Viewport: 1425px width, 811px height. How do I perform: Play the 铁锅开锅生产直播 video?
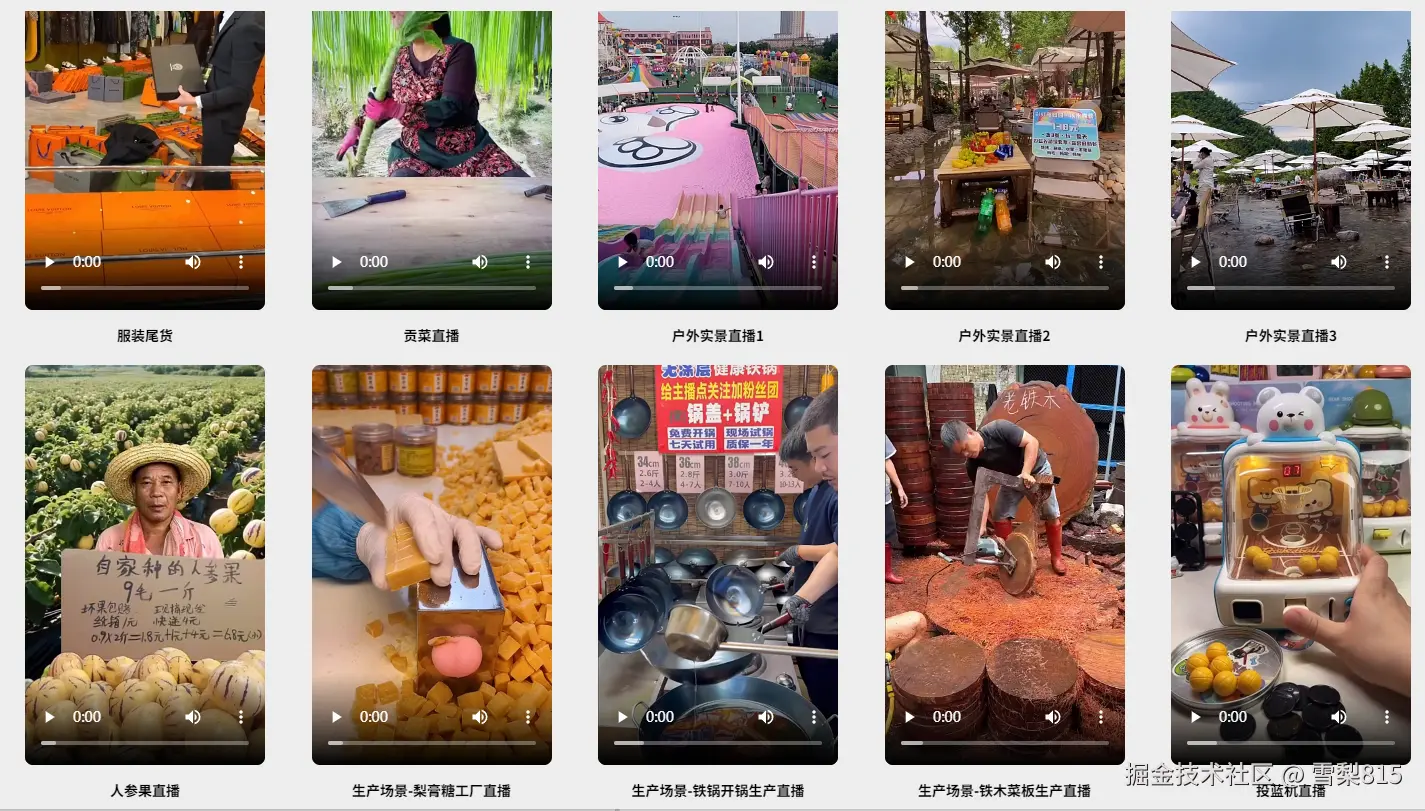[x=623, y=717]
